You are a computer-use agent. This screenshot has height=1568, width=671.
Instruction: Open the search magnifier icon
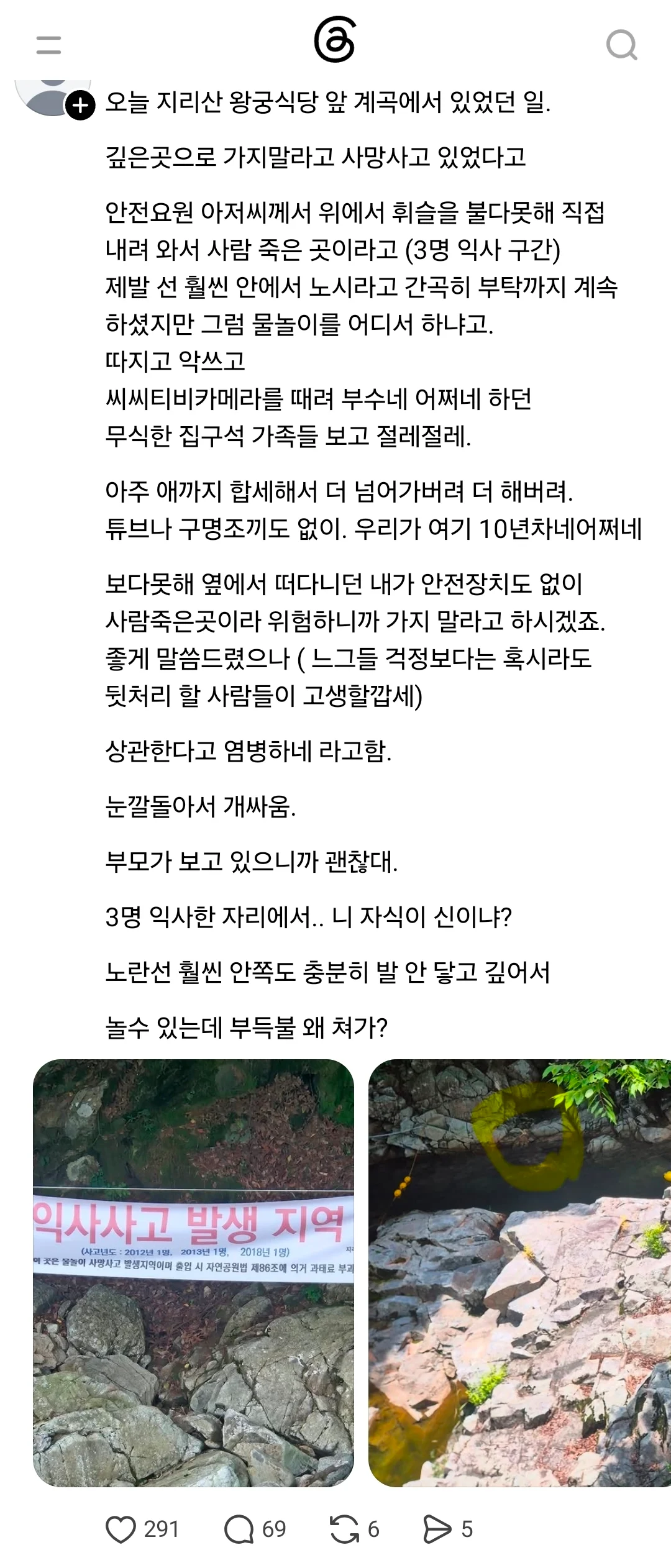(622, 45)
